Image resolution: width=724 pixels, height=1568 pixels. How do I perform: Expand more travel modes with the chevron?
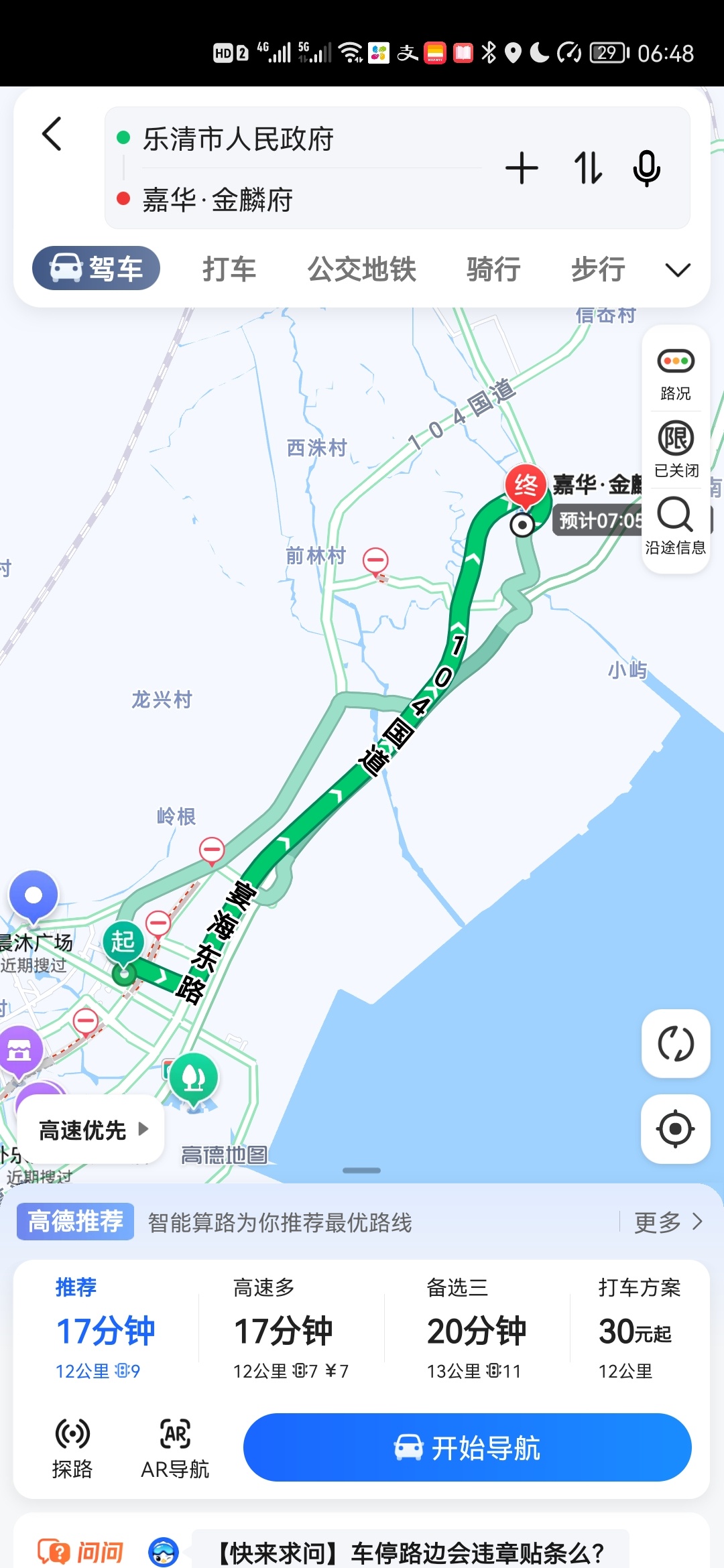coord(678,270)
